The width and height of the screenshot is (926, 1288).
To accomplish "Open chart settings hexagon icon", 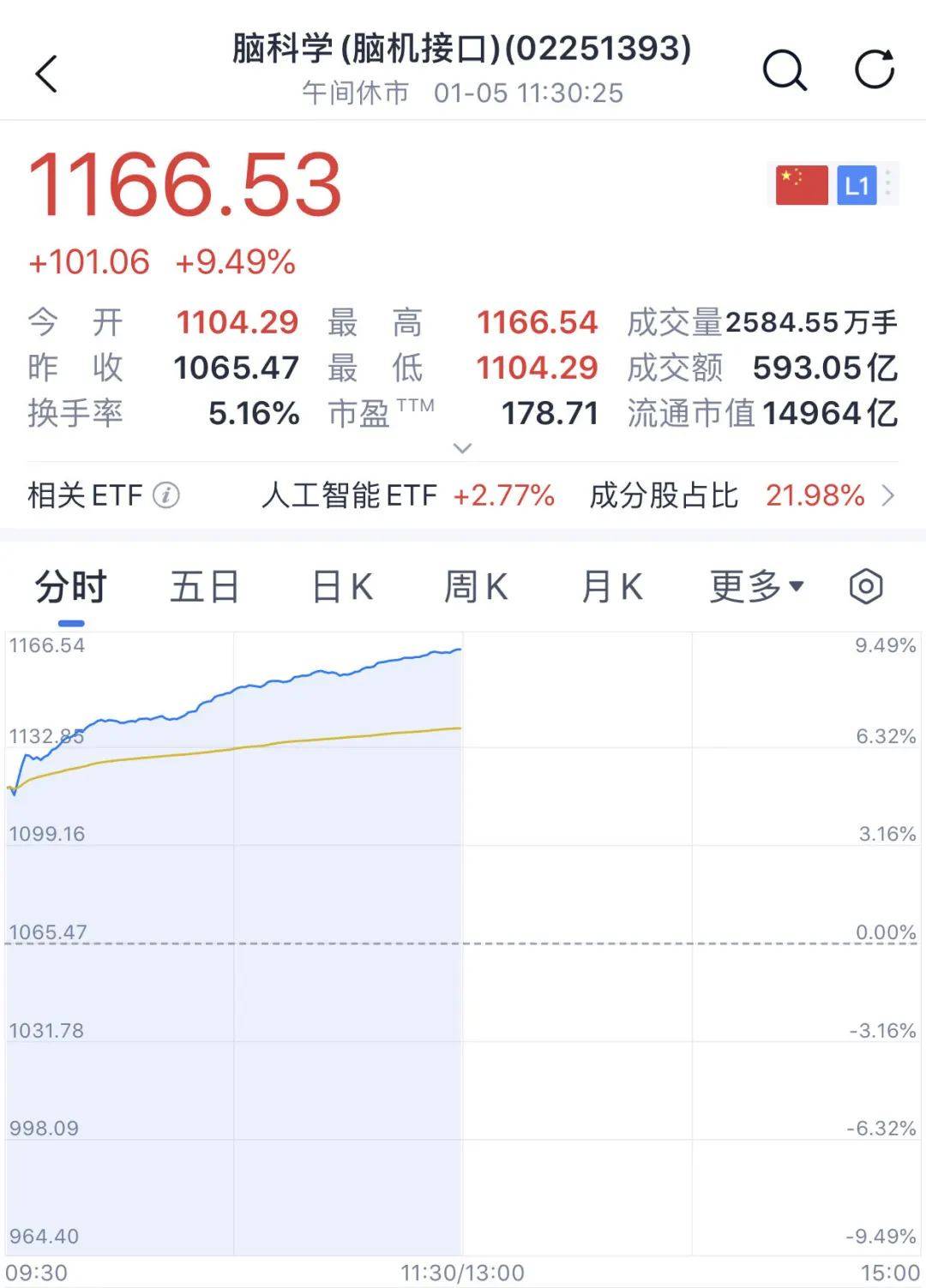I will pyautogui.click(x=866, y=587).
